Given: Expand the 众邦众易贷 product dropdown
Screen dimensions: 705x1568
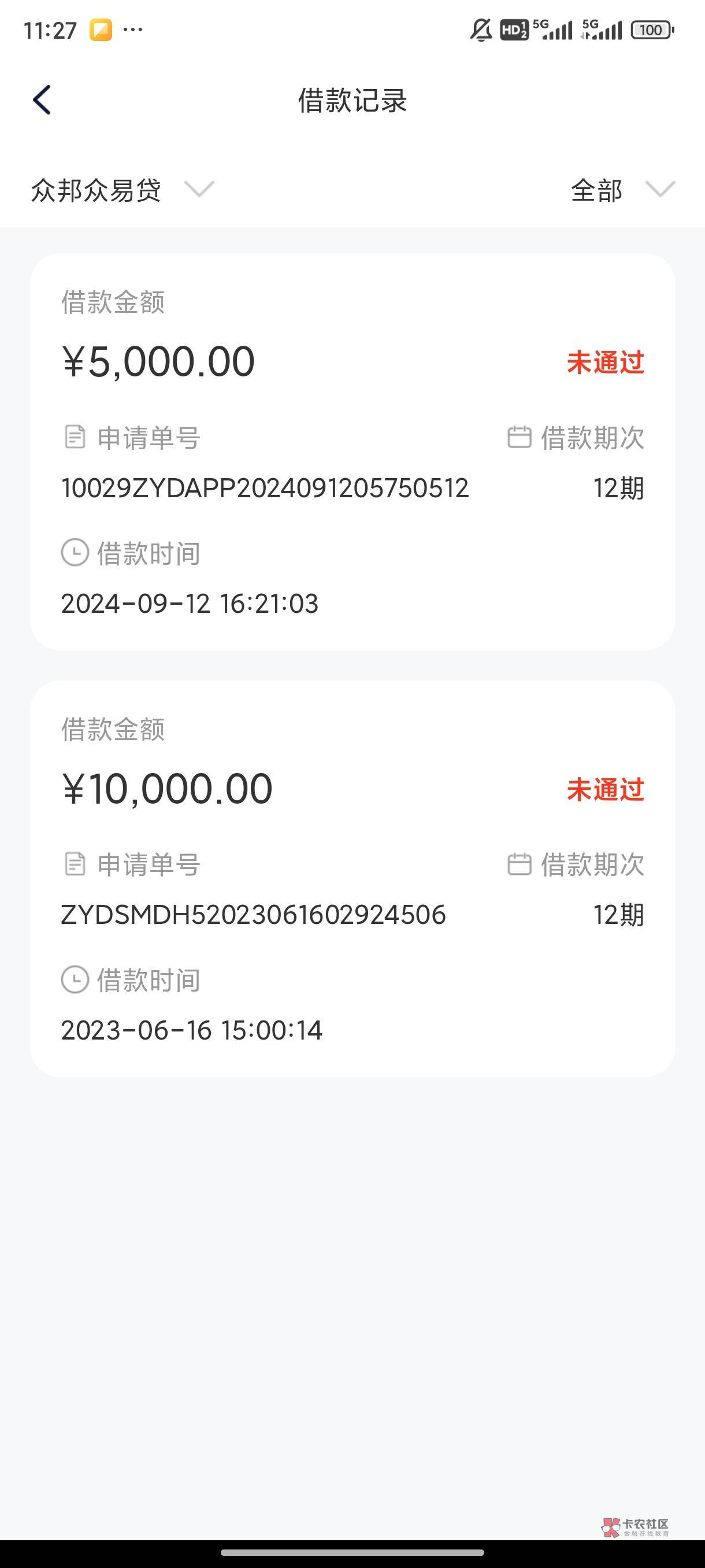Looking at the screenshot, I should pyautogui.click(x=123, y=189).
